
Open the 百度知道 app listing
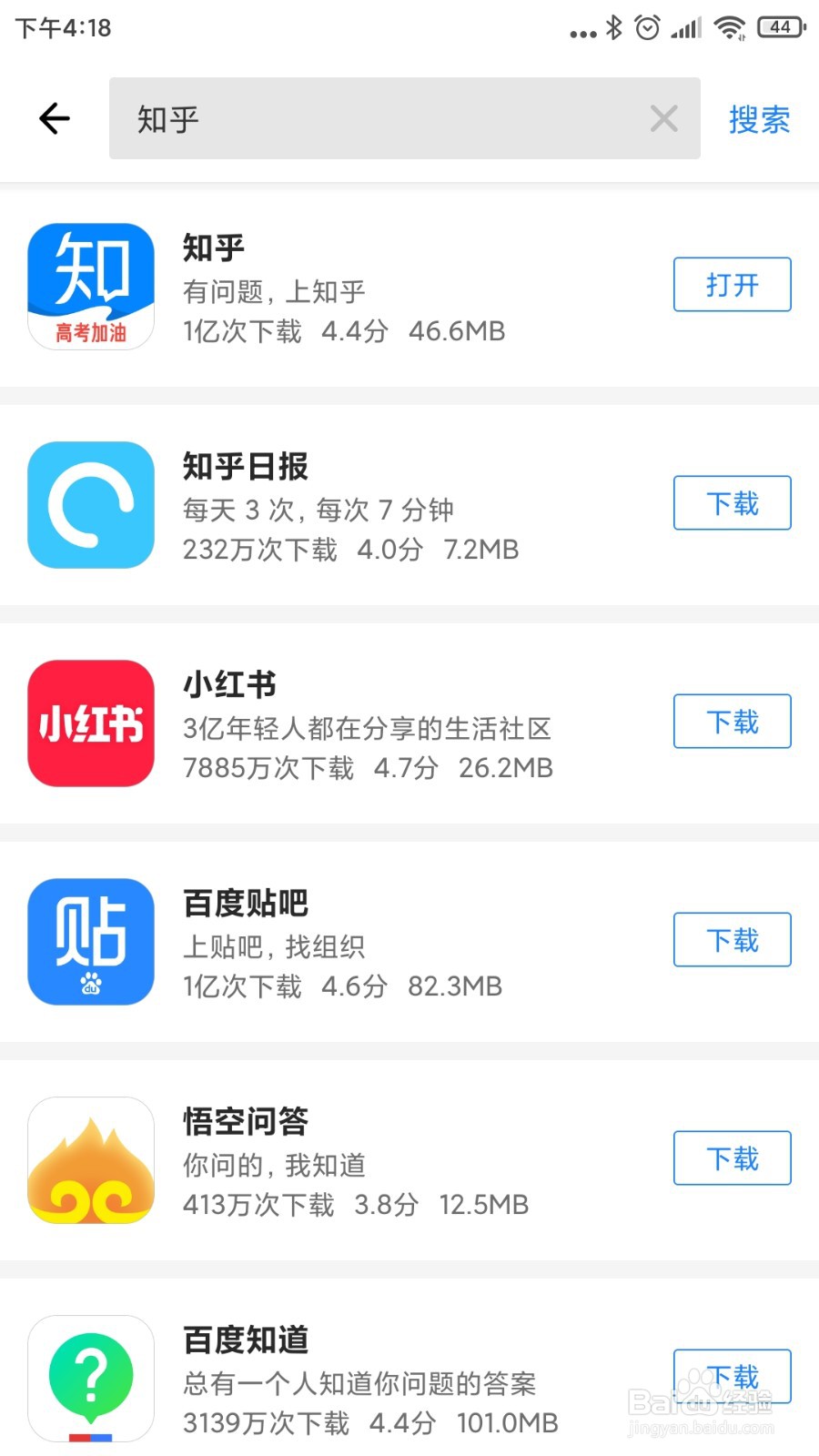coord(409,1368)
